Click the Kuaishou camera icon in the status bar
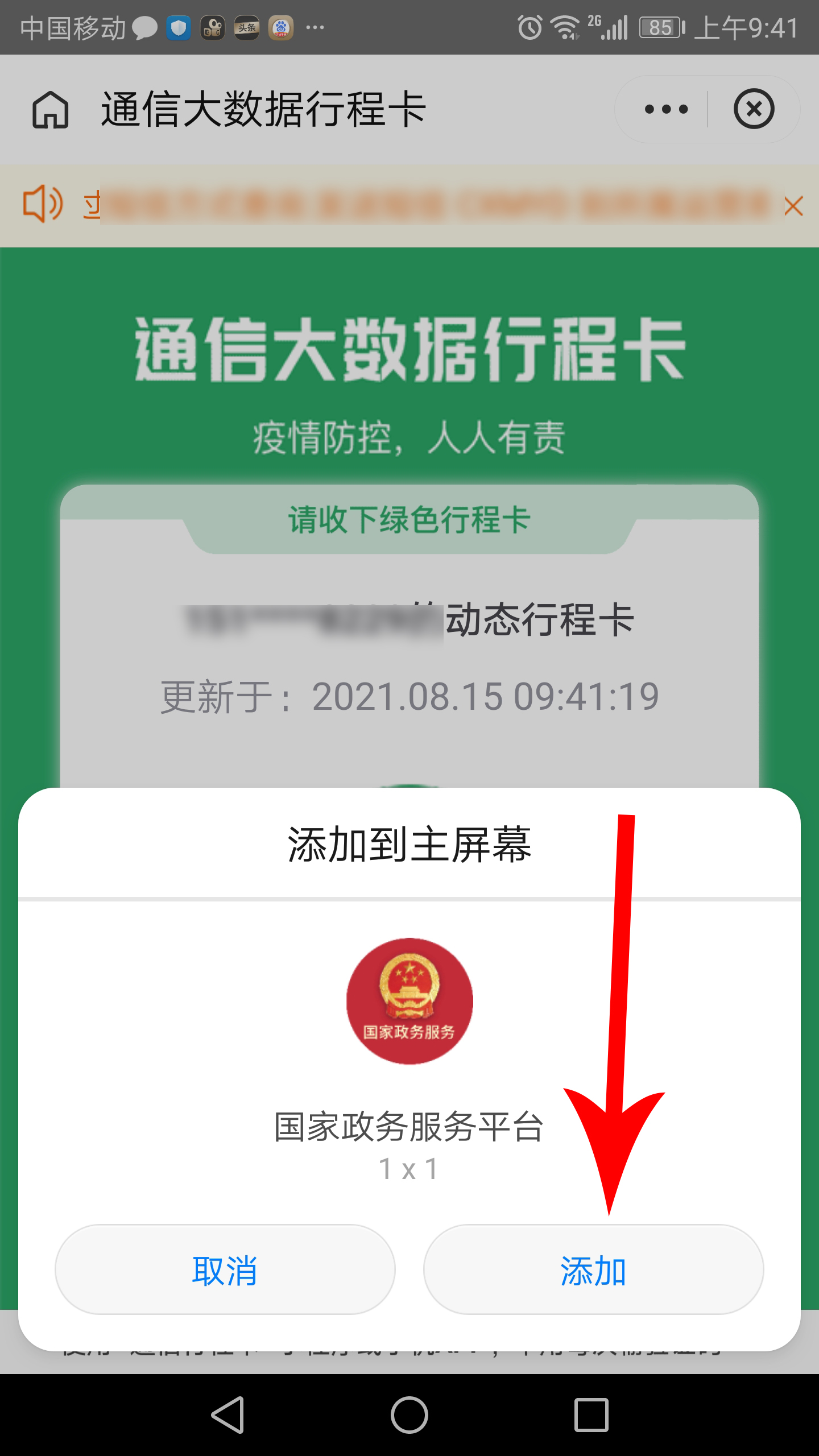Viewport: 819px width, 1456px height. [x=213, y=27]
